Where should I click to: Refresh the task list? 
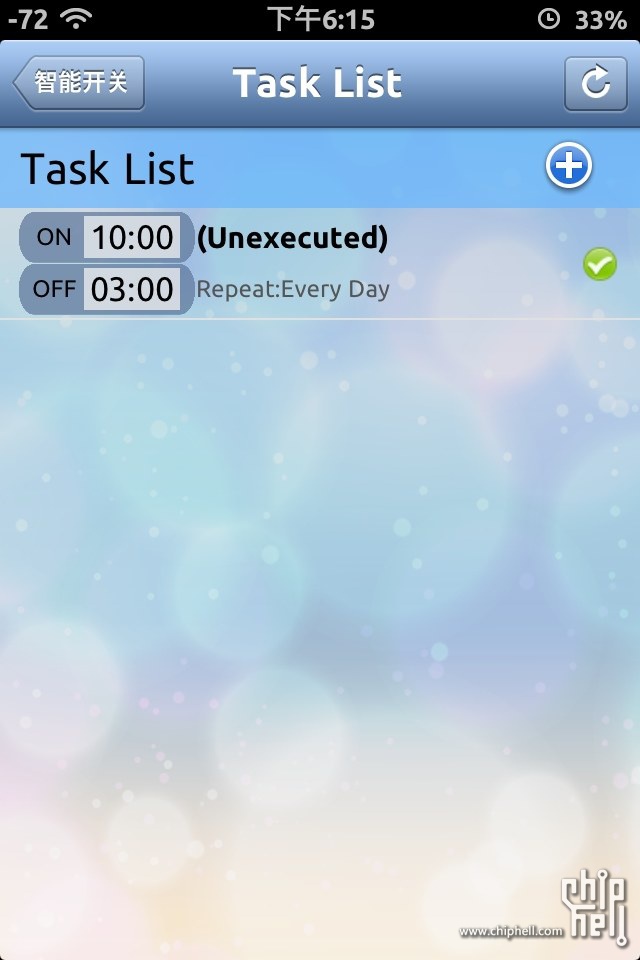(x=596, y=83)
